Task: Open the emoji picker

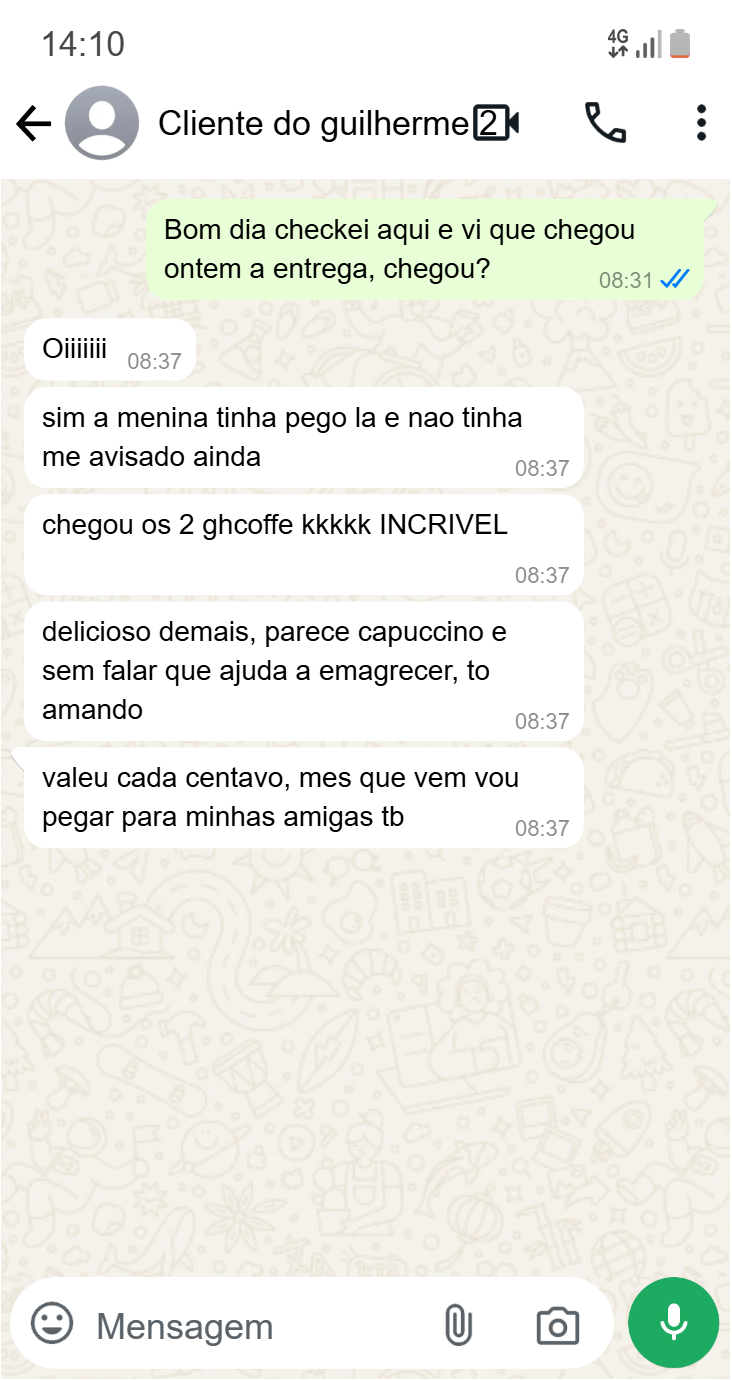Action: 52,1323
